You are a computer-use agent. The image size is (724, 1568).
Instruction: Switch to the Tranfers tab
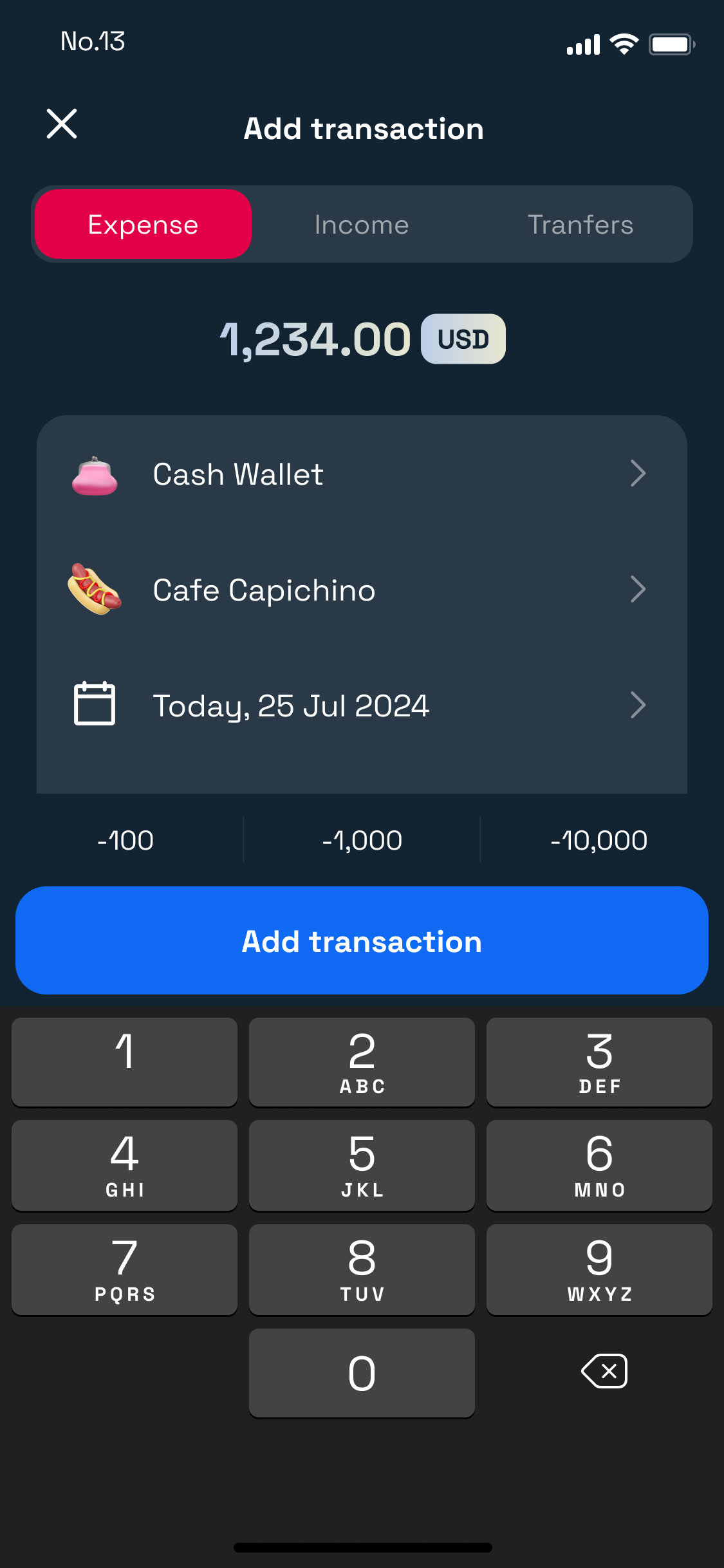[x=580, y=224]
